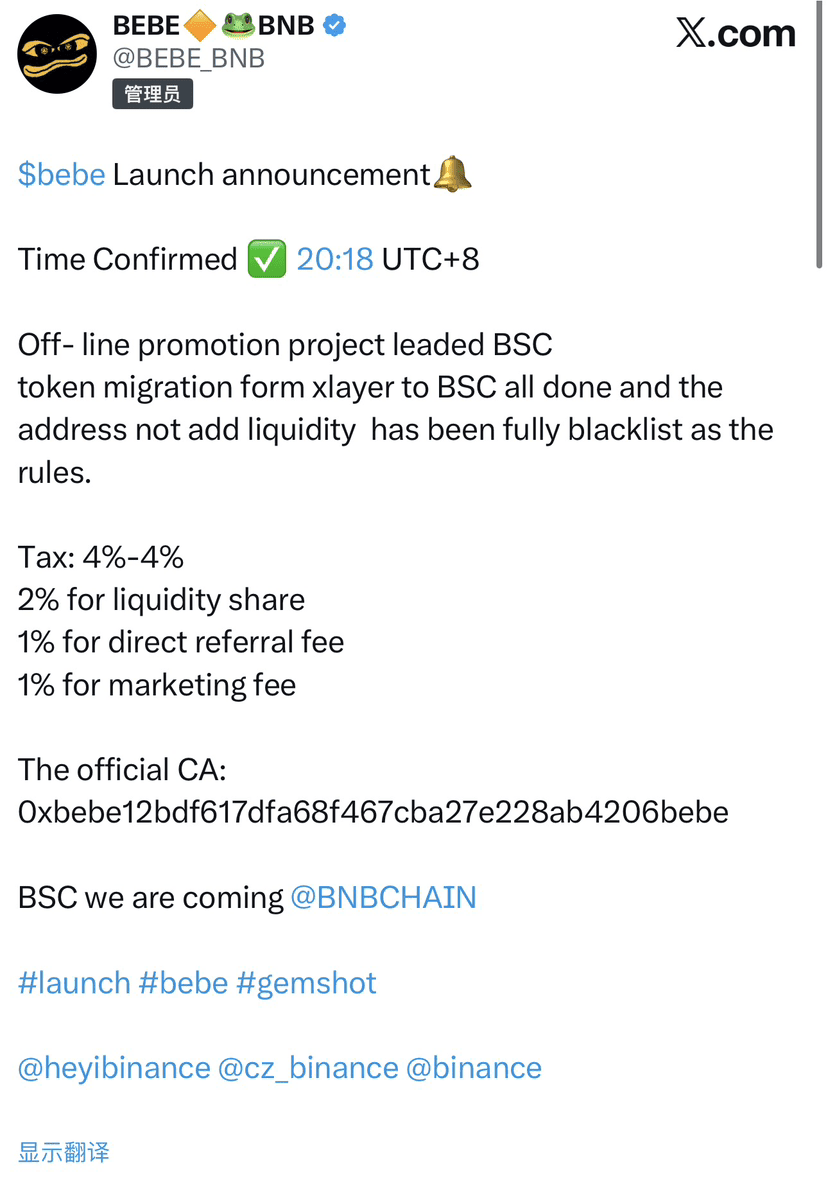
Task: Open the @BEBE_BNB account handle
Action: coord(189,59)
